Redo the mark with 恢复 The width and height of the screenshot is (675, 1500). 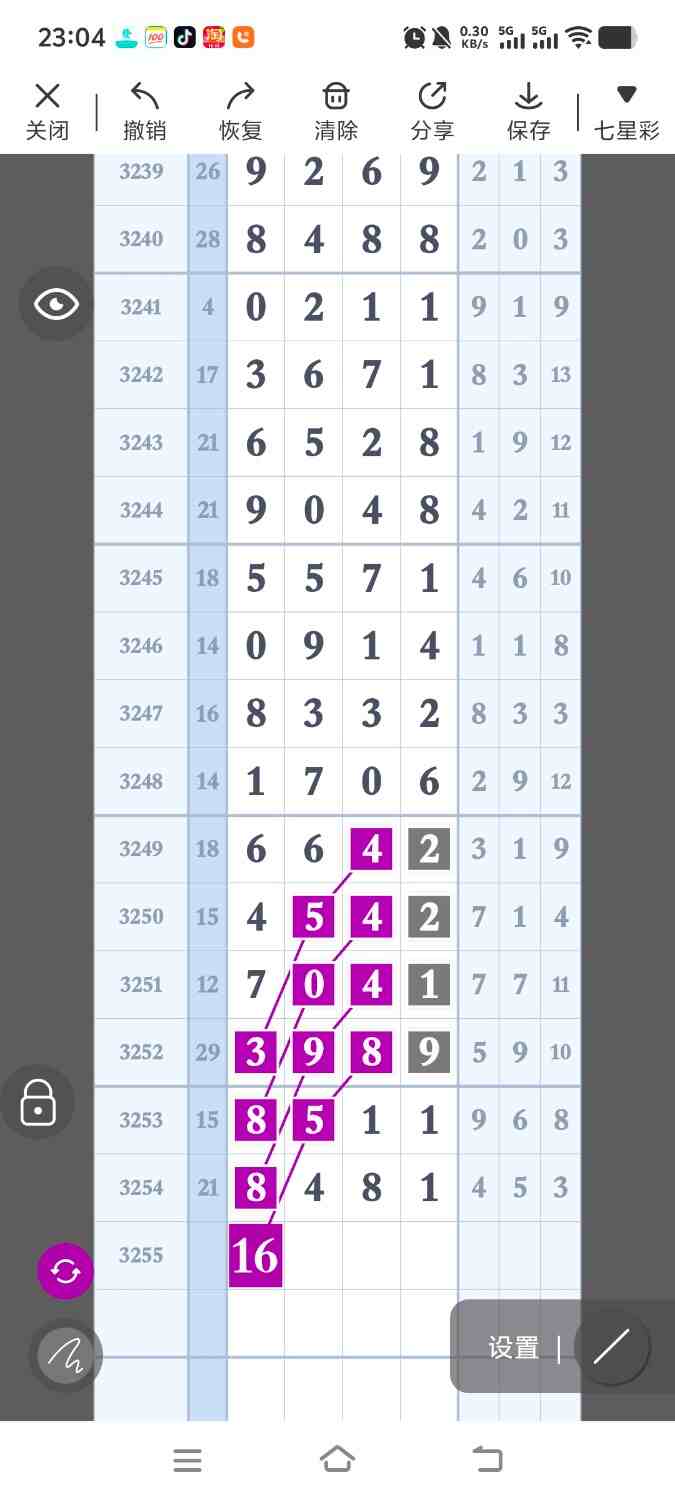(x=240, y=111)
